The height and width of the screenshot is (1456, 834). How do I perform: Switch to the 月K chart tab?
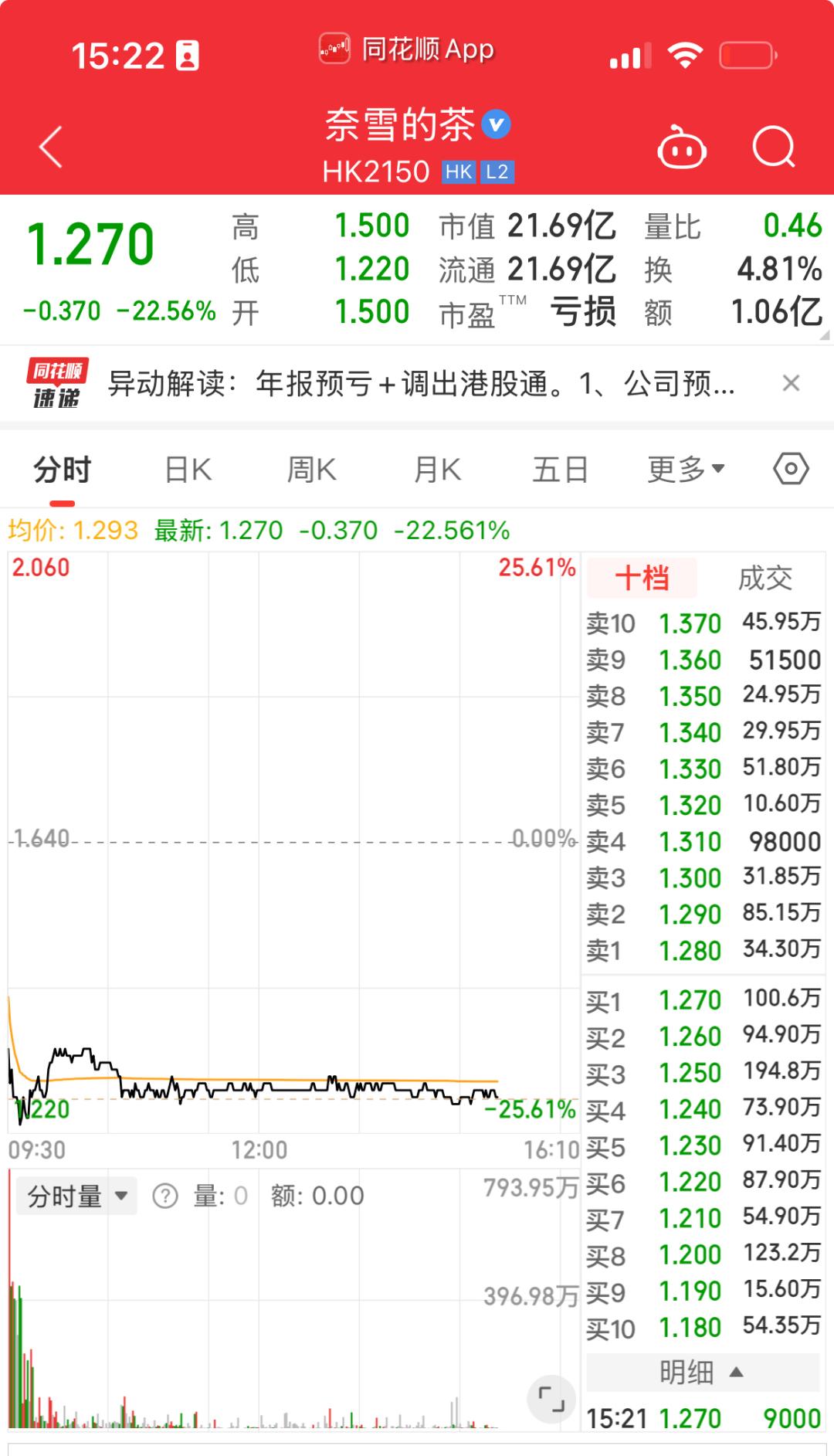437,470
